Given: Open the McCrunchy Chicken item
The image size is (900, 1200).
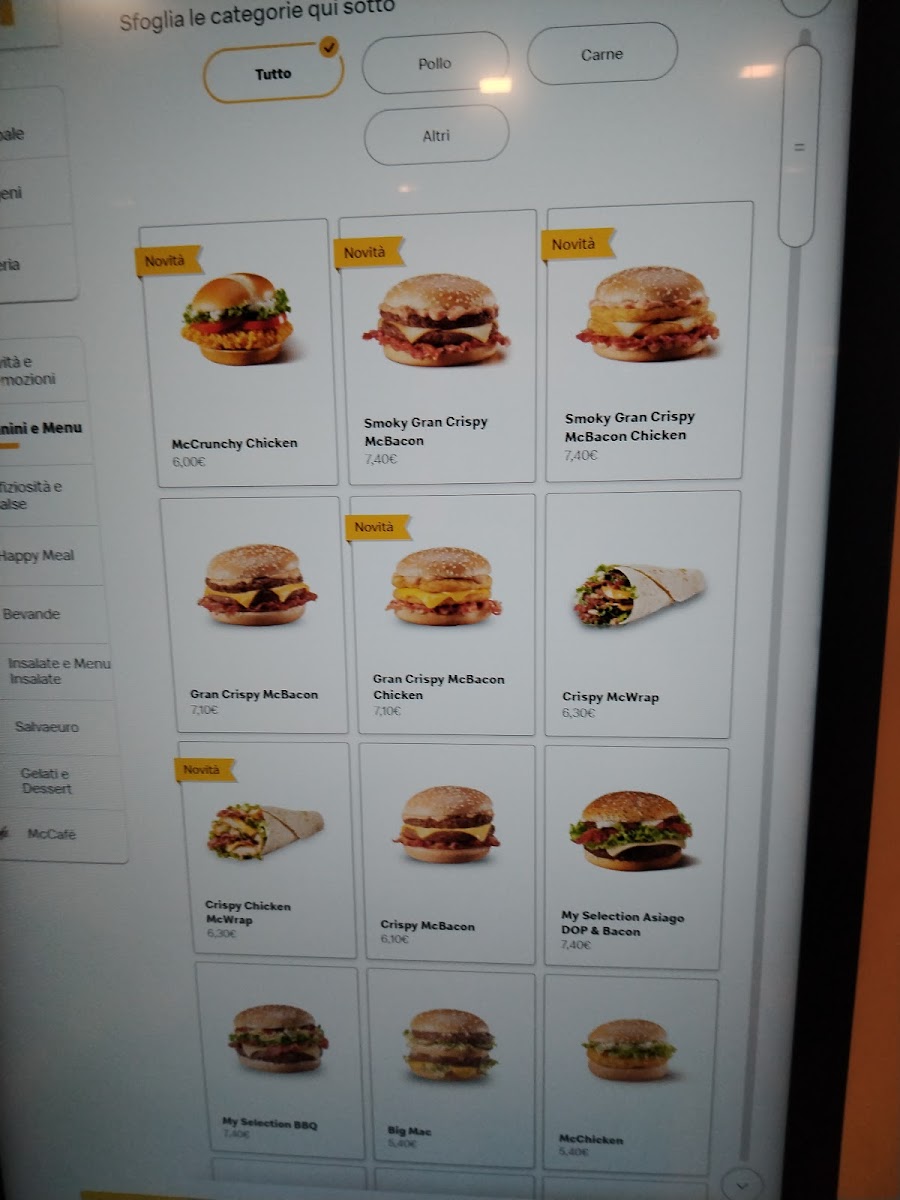Looking at the screenshot, I should tap(237, 352).
